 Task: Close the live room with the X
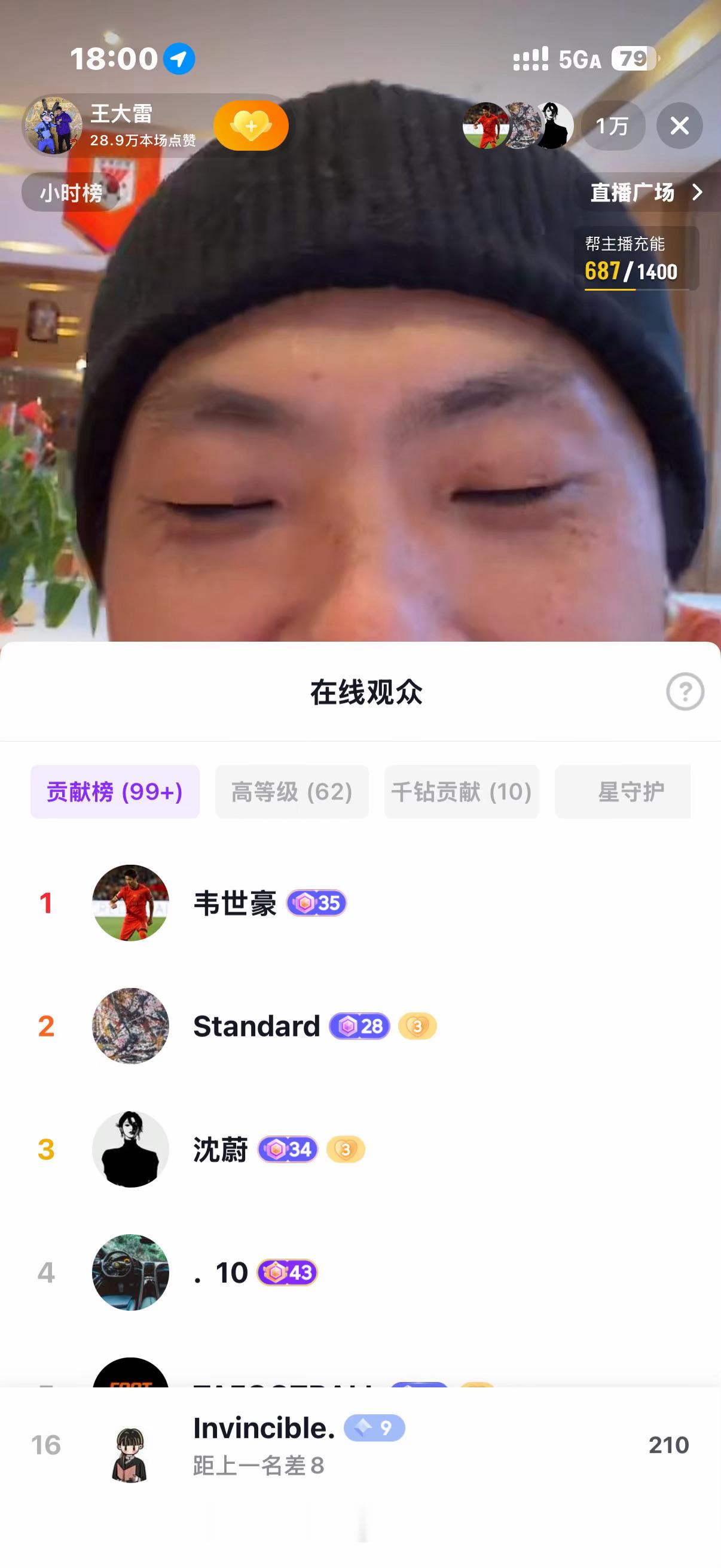click(680, 126)
